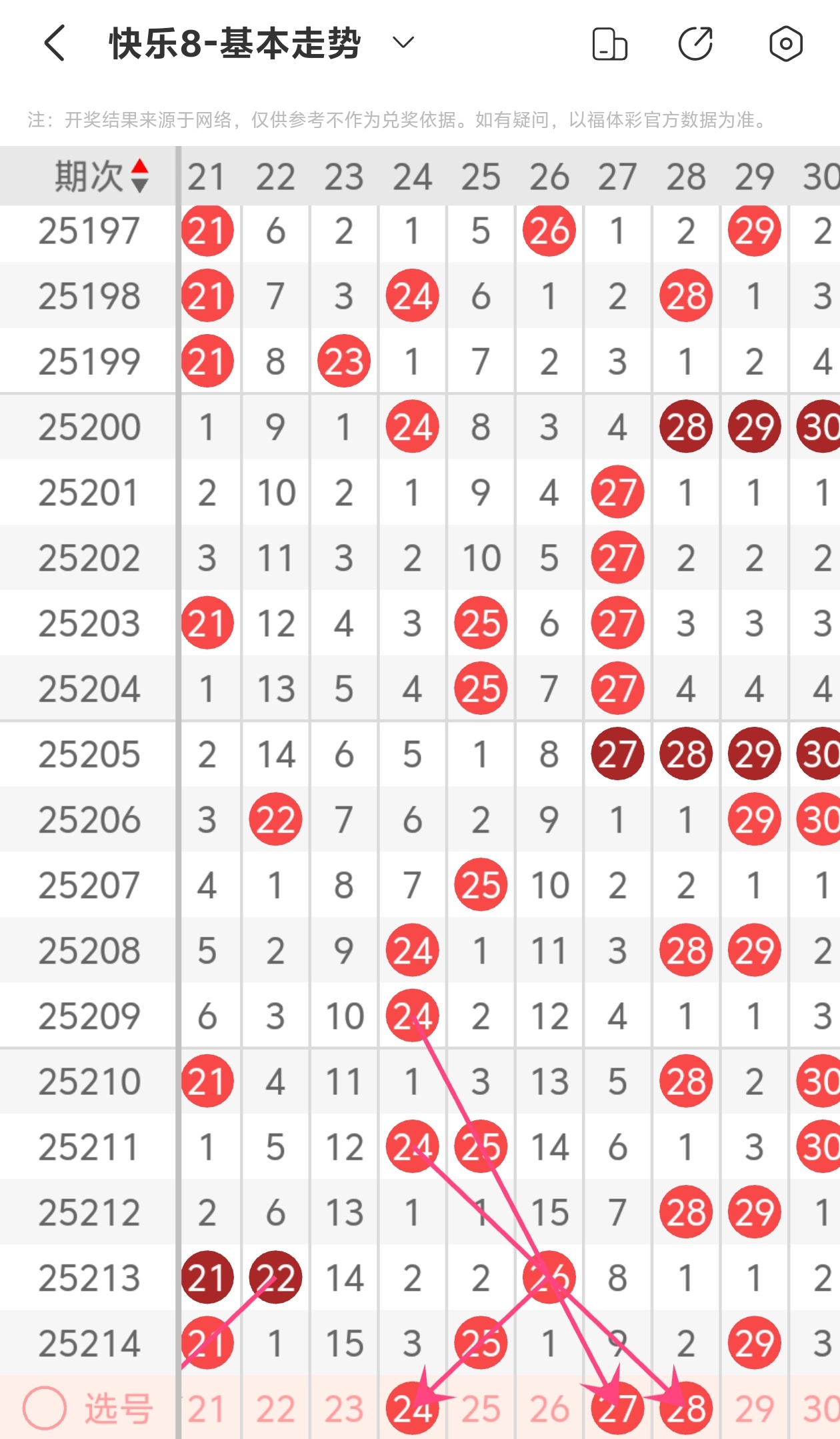Share this trend chart
The width and height of the screenshot is (840, 1439).
[695, 44]
